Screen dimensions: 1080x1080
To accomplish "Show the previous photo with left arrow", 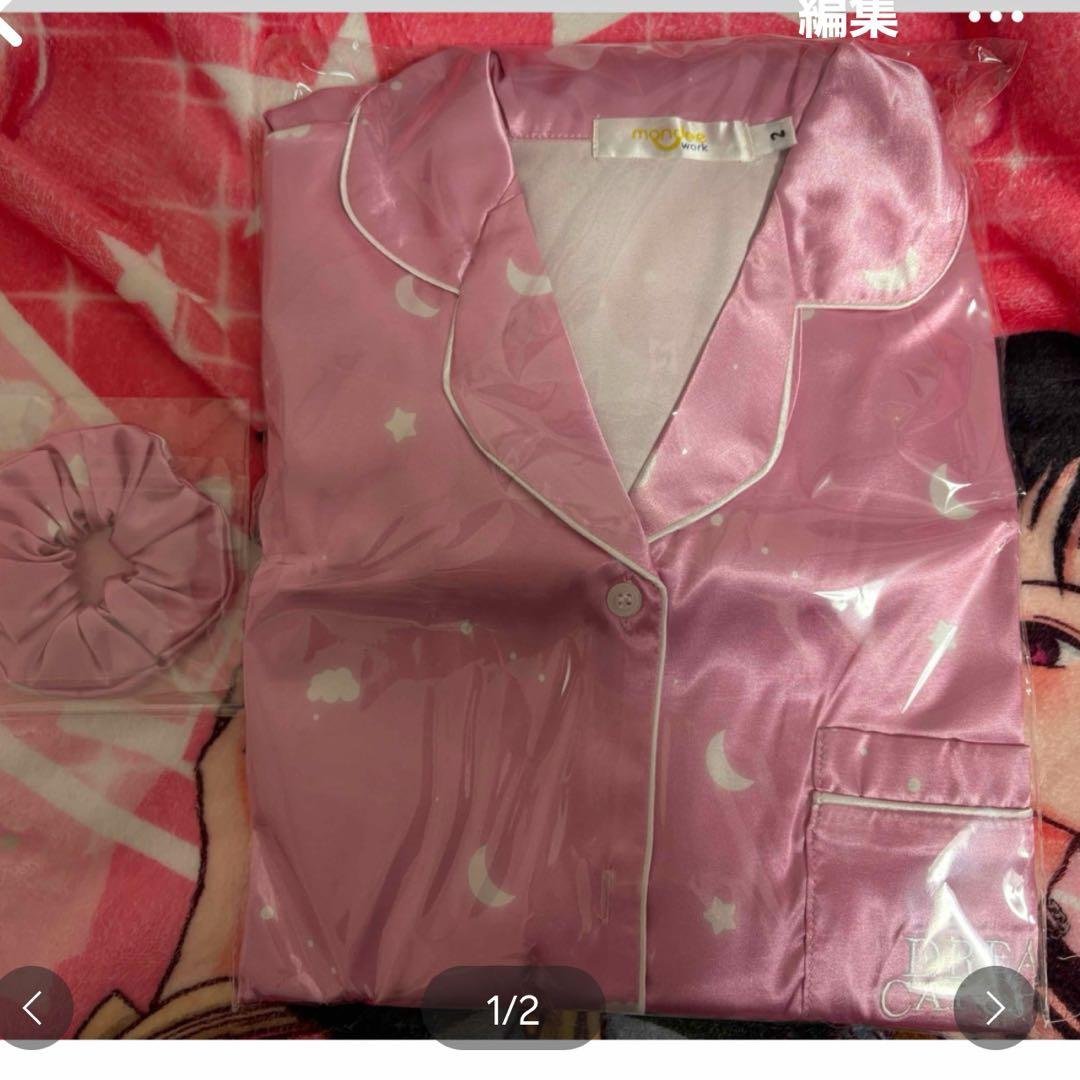I will [33, 1008].
